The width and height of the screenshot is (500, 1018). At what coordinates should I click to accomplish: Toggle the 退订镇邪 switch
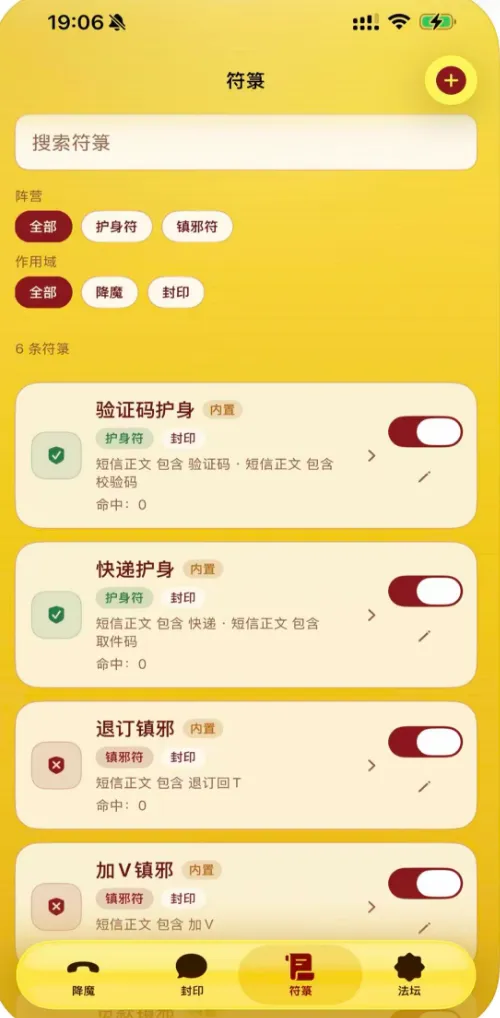click(x=425, y=741)
